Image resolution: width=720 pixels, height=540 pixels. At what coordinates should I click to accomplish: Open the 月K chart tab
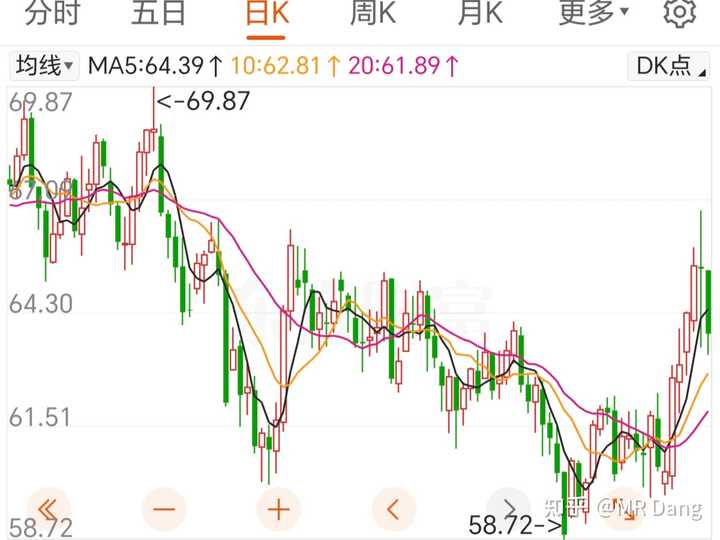[480, 13]
